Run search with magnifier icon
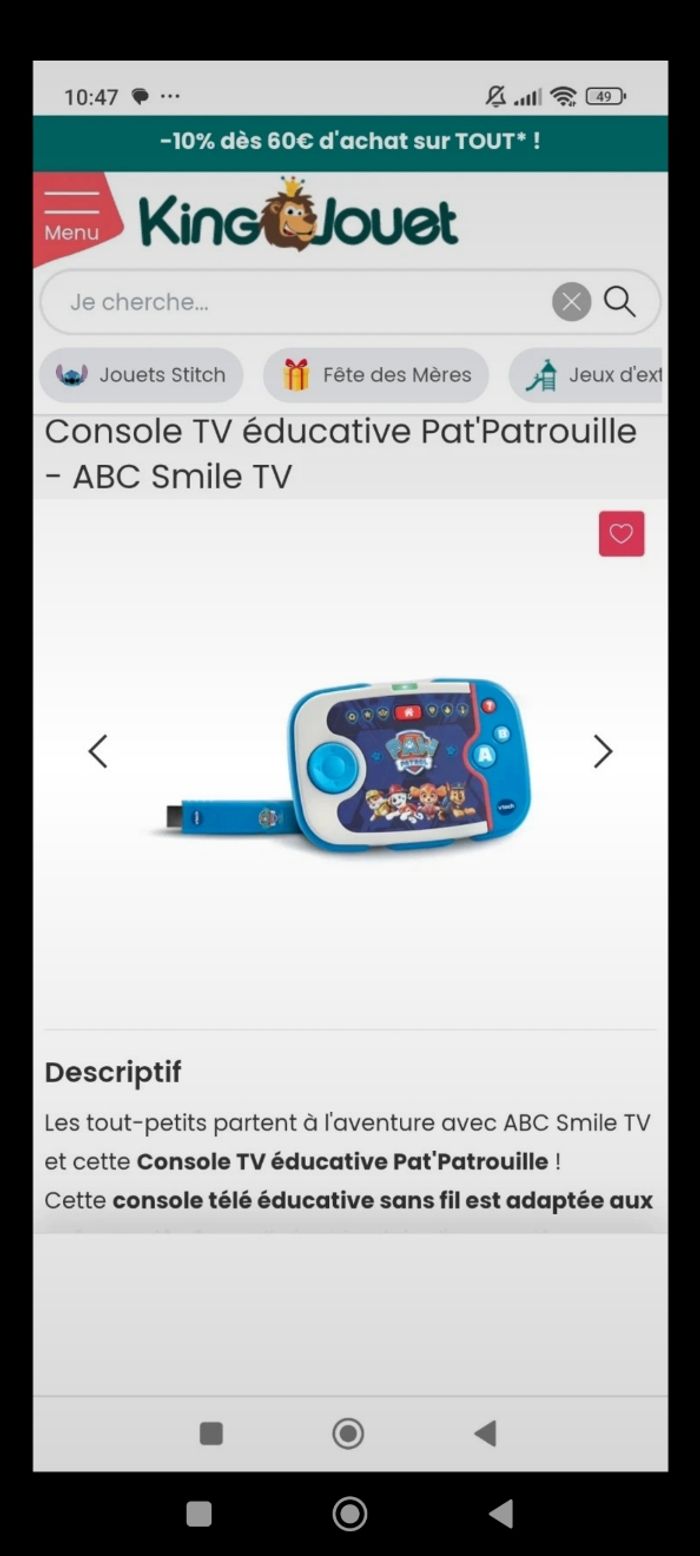 click(620, 301)
